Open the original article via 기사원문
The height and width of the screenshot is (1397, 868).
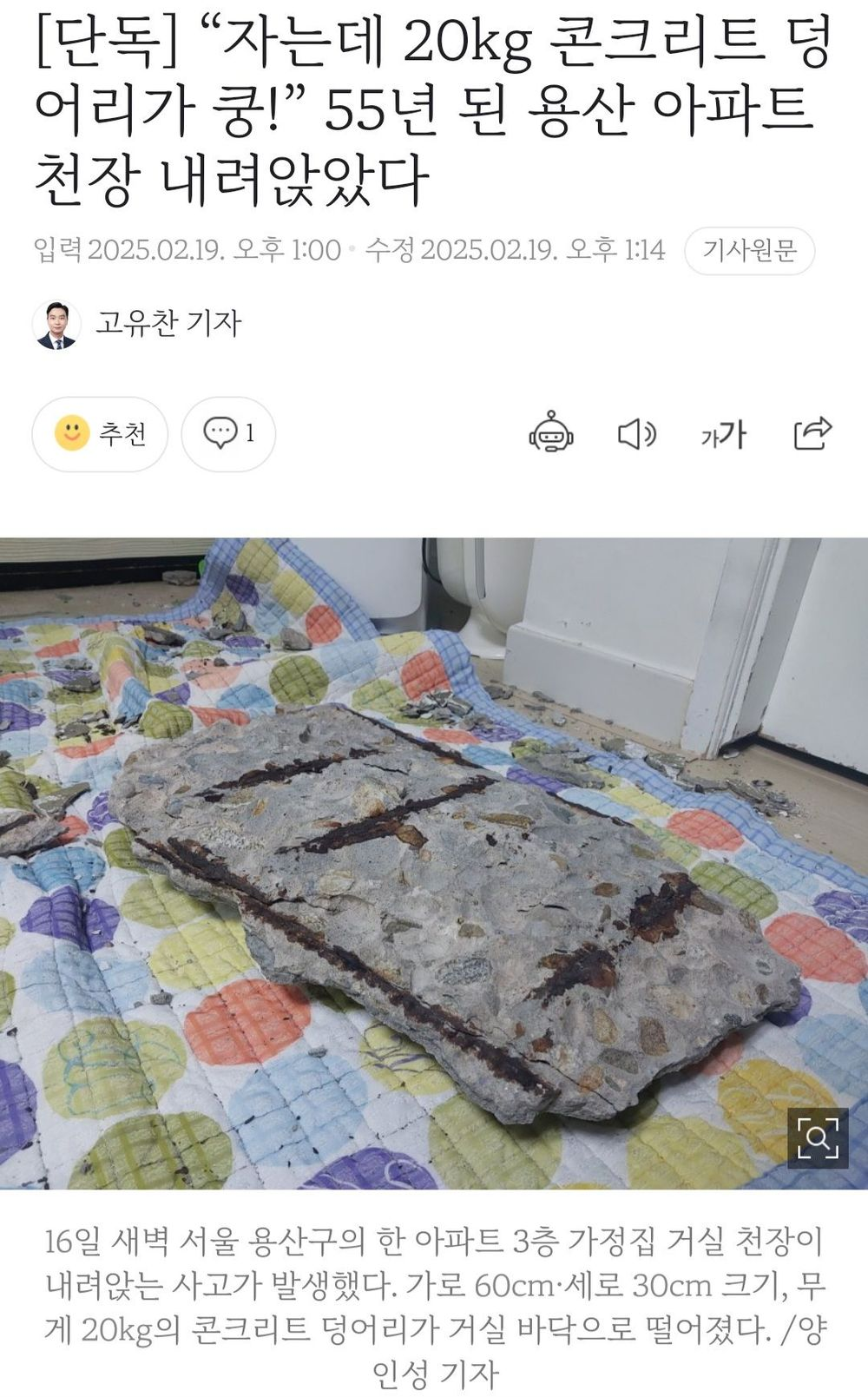pyautogui.click(x=749, y=251)
